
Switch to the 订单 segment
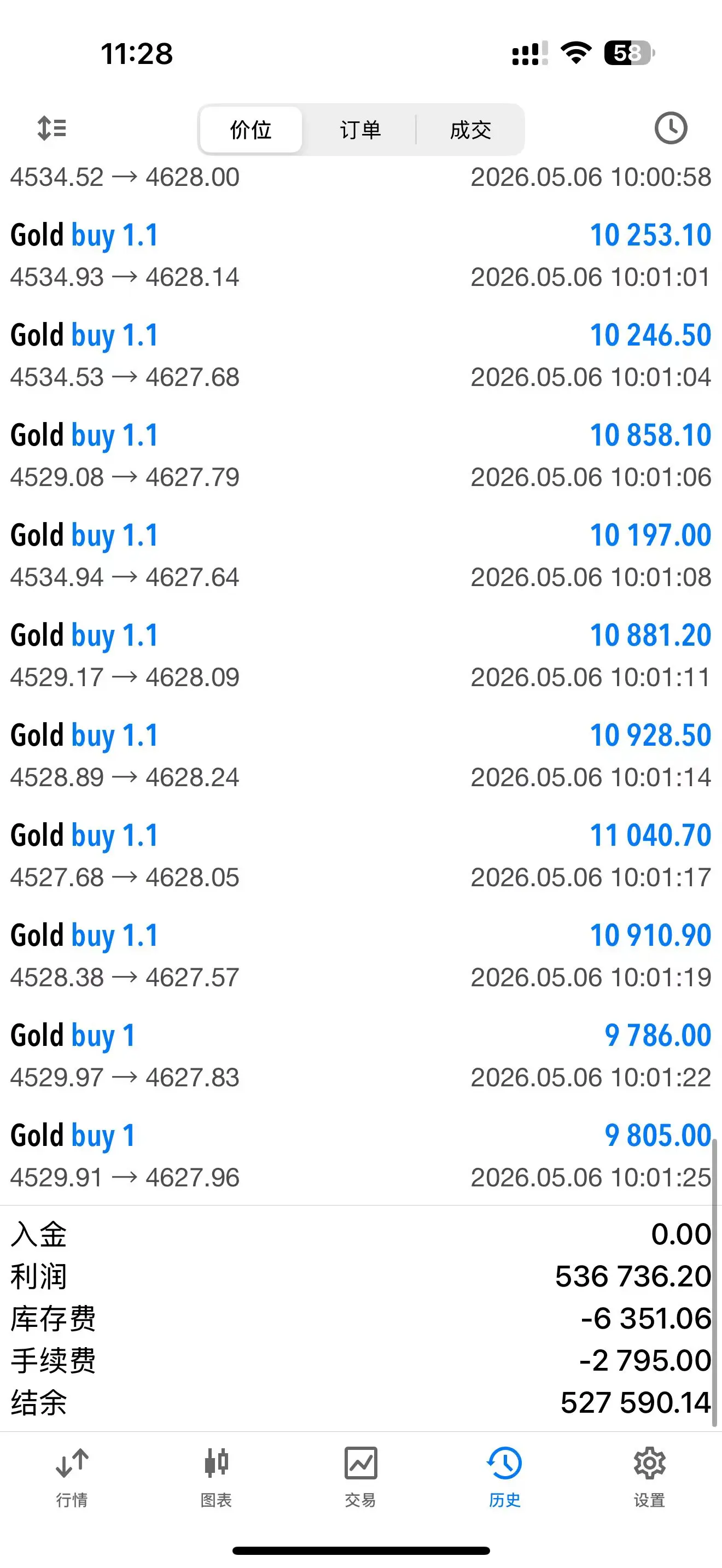click(x=360, y=130)
